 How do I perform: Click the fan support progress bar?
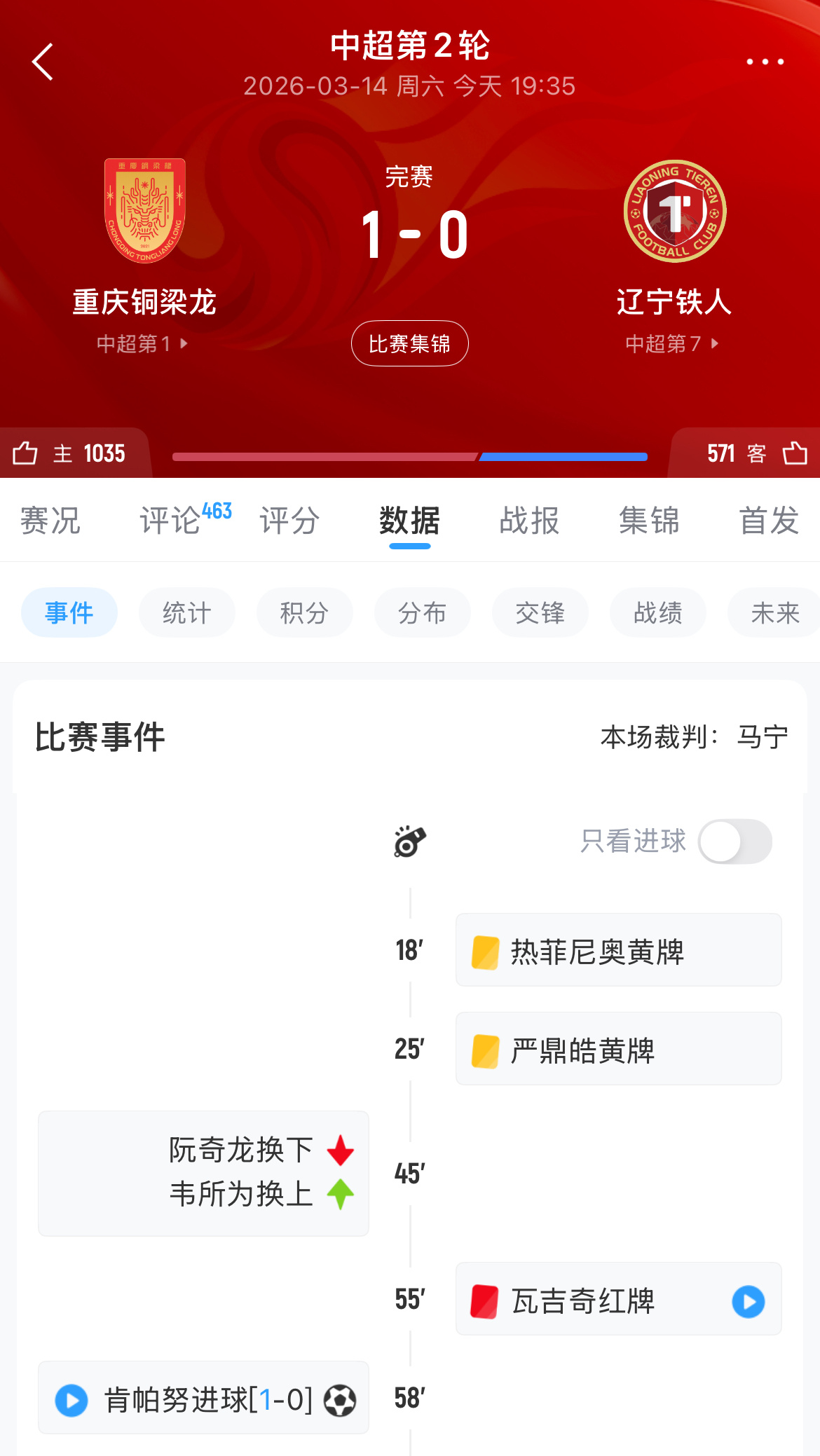click(409, 455)
